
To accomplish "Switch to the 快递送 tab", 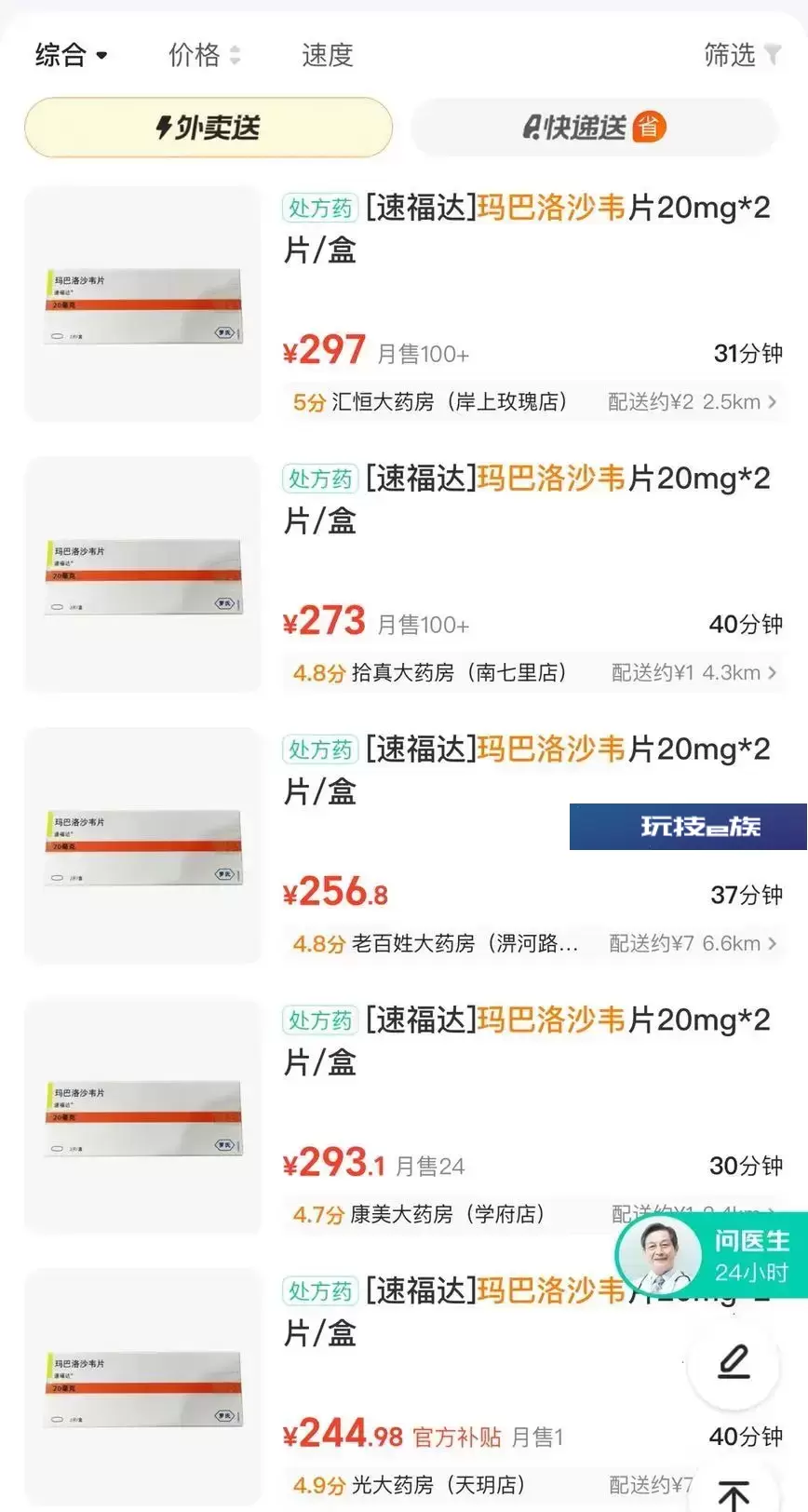I will pyautogui.click(x=594, y=128).
